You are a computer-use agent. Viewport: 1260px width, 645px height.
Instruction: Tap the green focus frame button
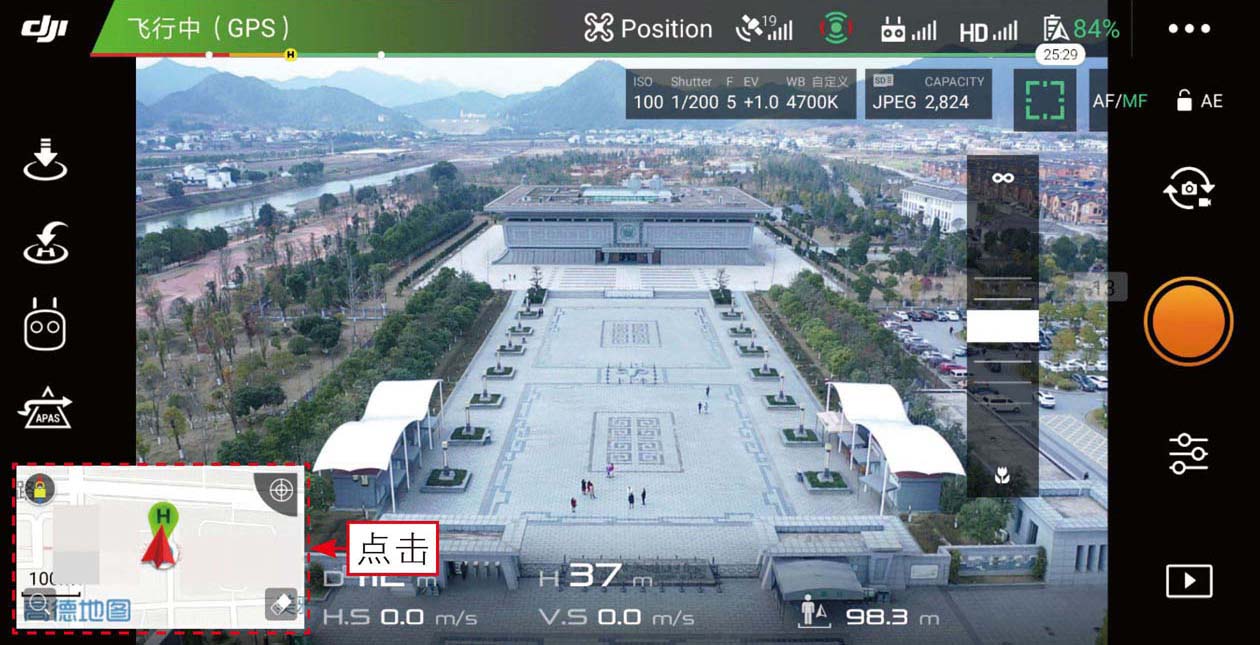(1044, 101)
